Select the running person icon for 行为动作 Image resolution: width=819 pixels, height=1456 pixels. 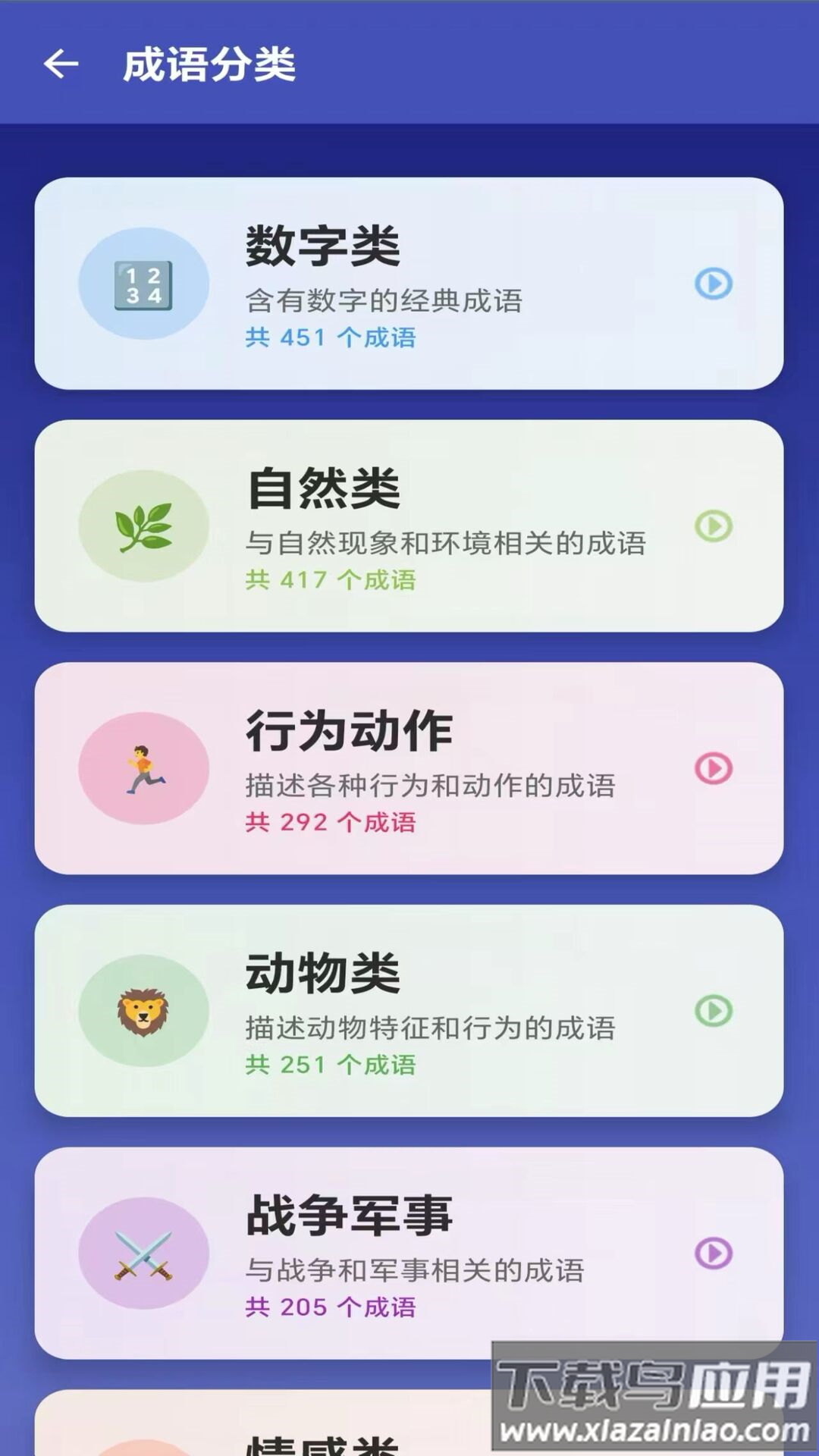[x=144, y=768]
